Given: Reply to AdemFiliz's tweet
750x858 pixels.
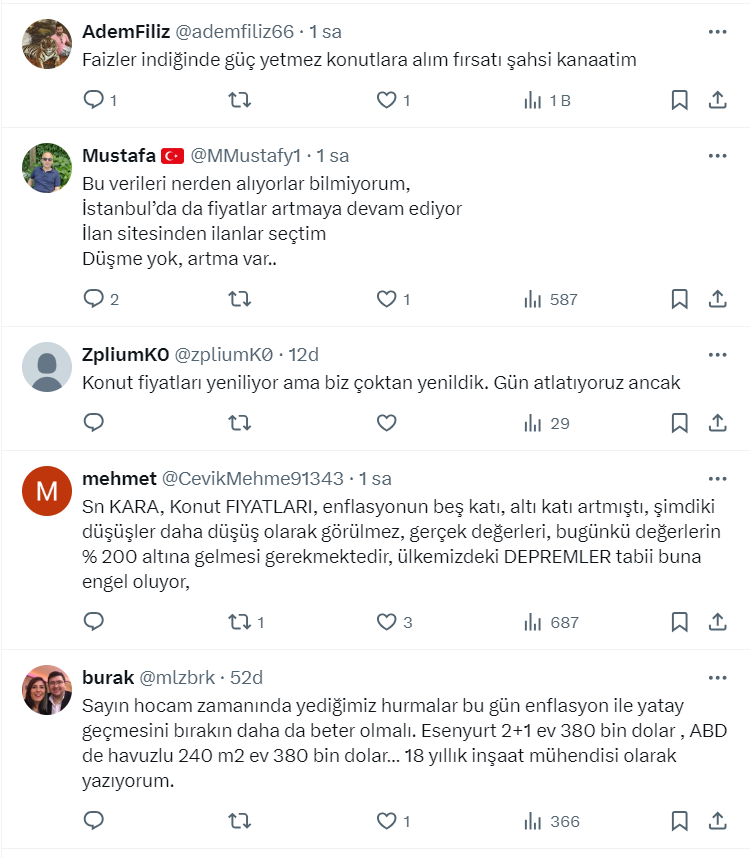Looking at the screenshot, I should pos(94,100).
